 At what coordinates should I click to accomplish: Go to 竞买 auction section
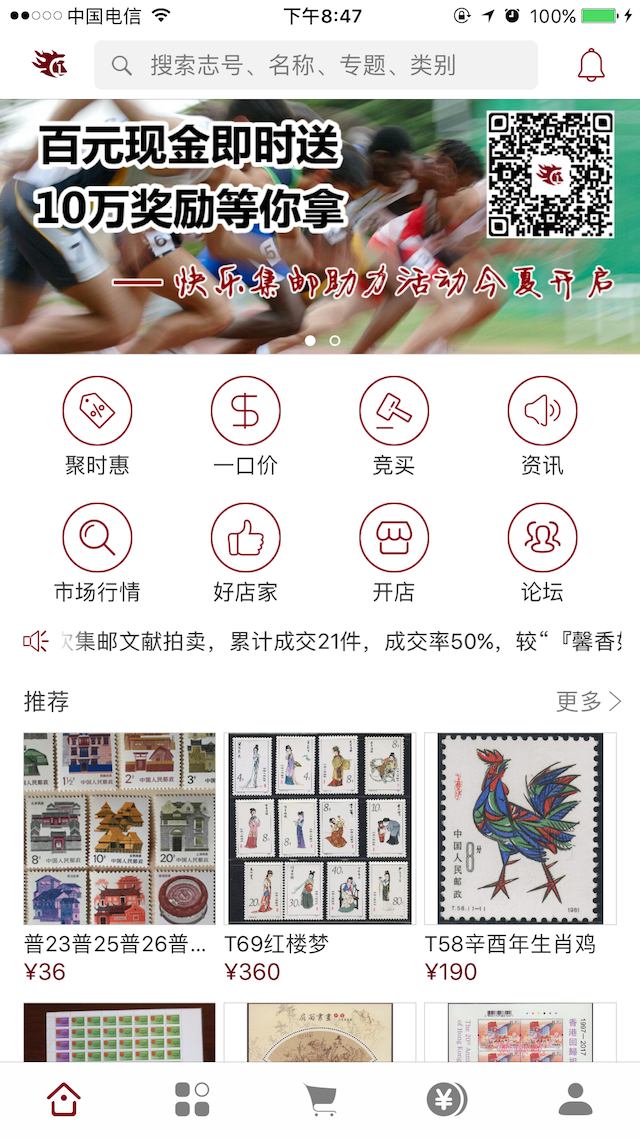[394, 426]
